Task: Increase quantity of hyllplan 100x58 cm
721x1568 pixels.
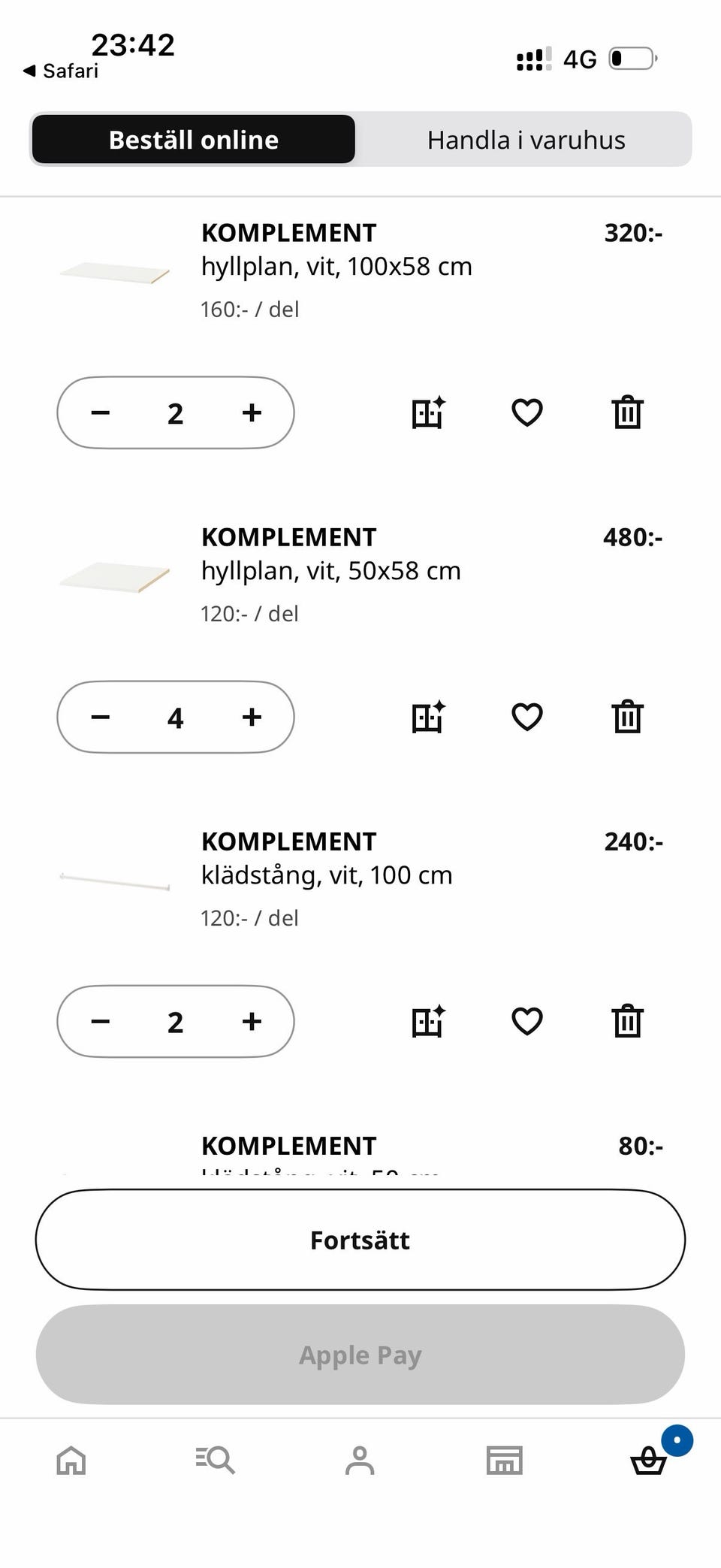Action: (252, 412)
